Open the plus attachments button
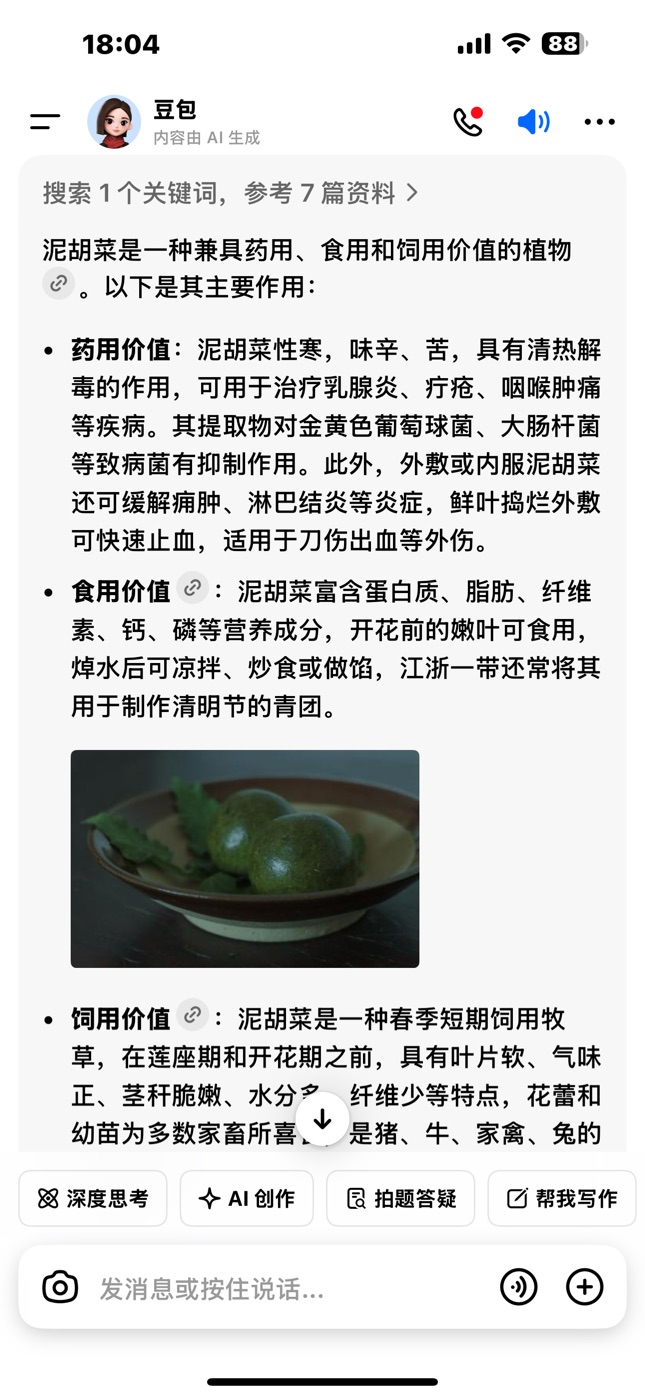Image resolution: width=645 pixels, height=1398 pixels. click(584, 1287)
